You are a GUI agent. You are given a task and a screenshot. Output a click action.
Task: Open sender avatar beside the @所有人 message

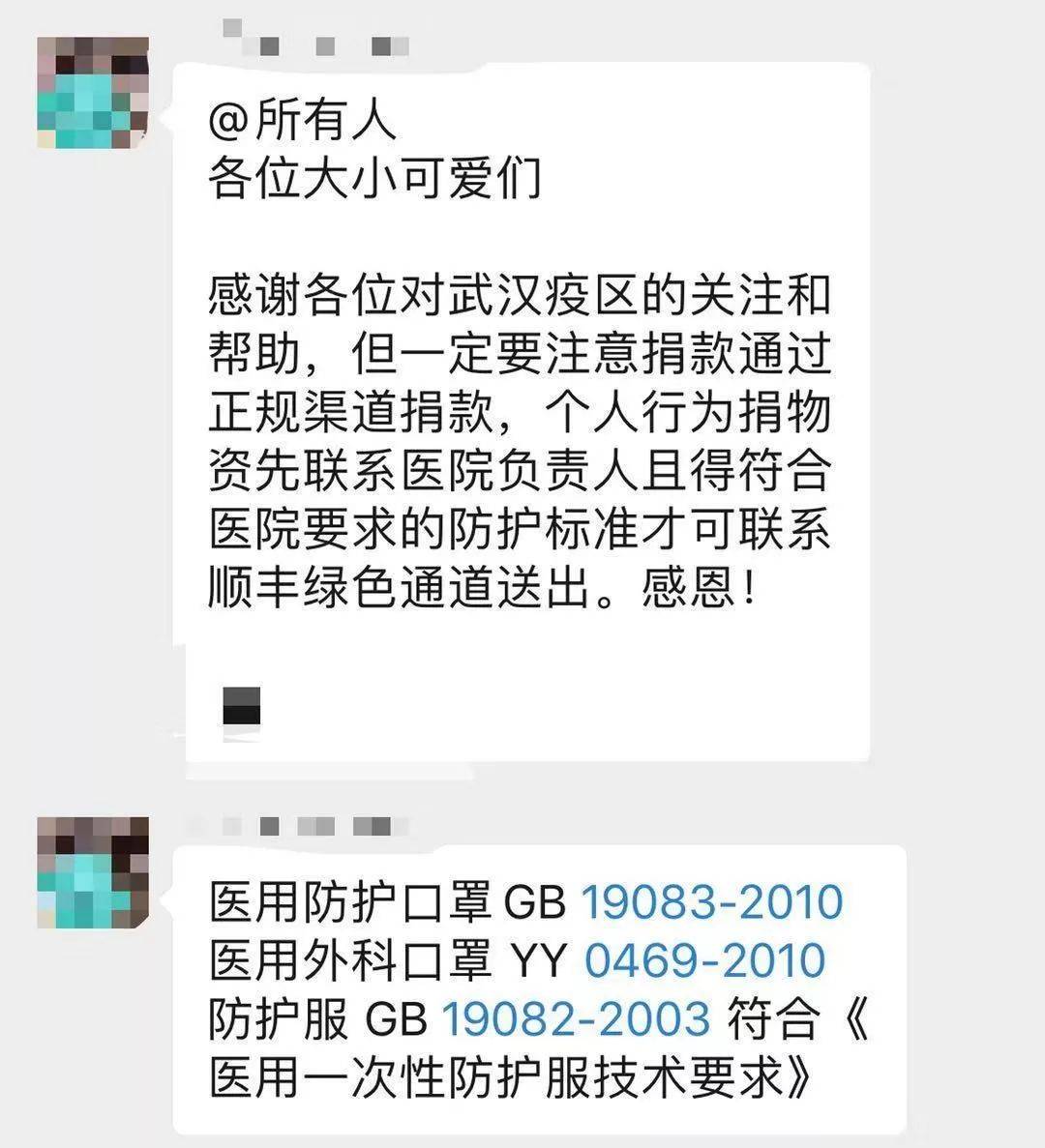coord(93,93)
